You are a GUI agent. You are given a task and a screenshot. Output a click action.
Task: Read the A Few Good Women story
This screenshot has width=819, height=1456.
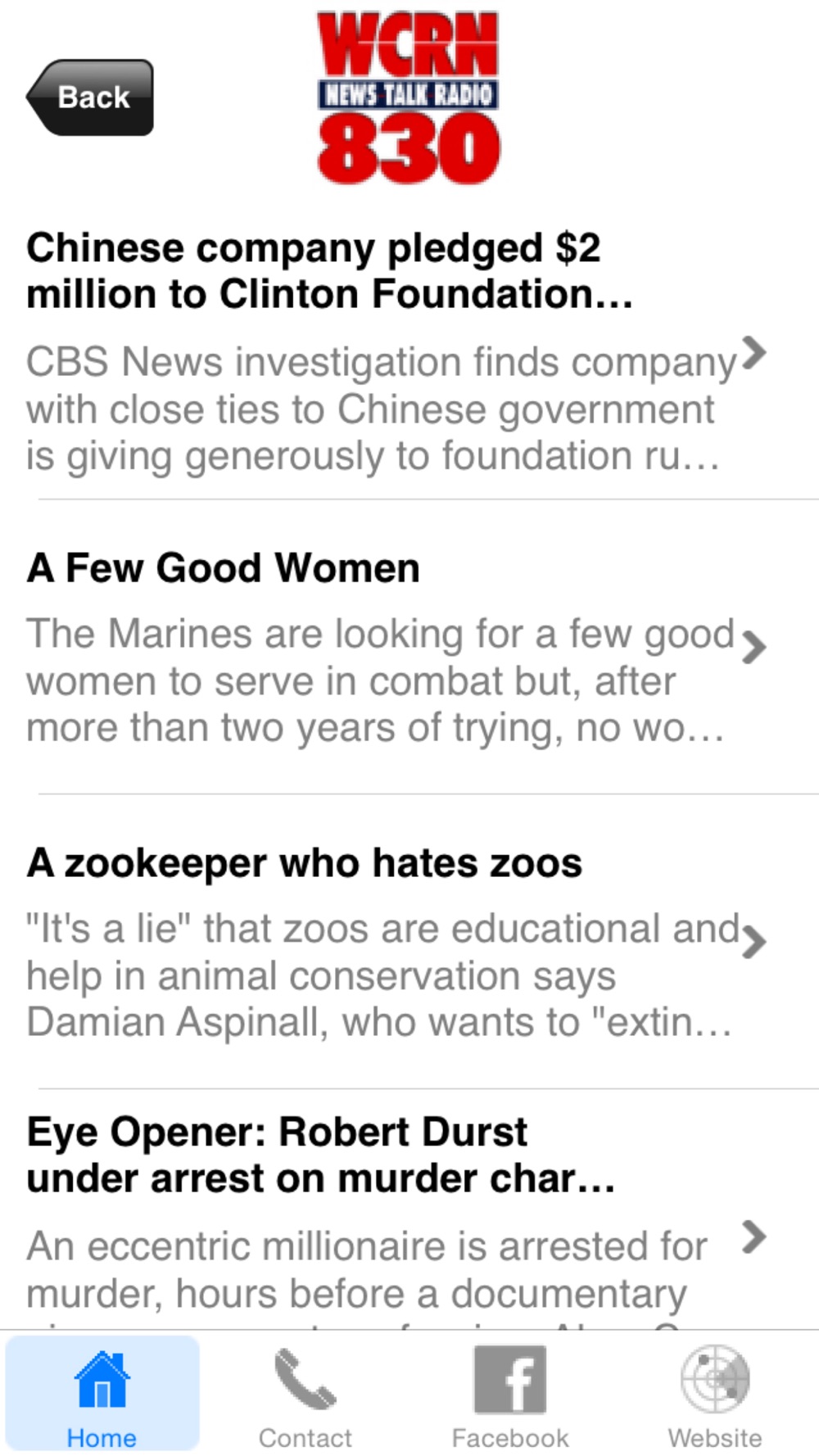click(x=409, y=647)
